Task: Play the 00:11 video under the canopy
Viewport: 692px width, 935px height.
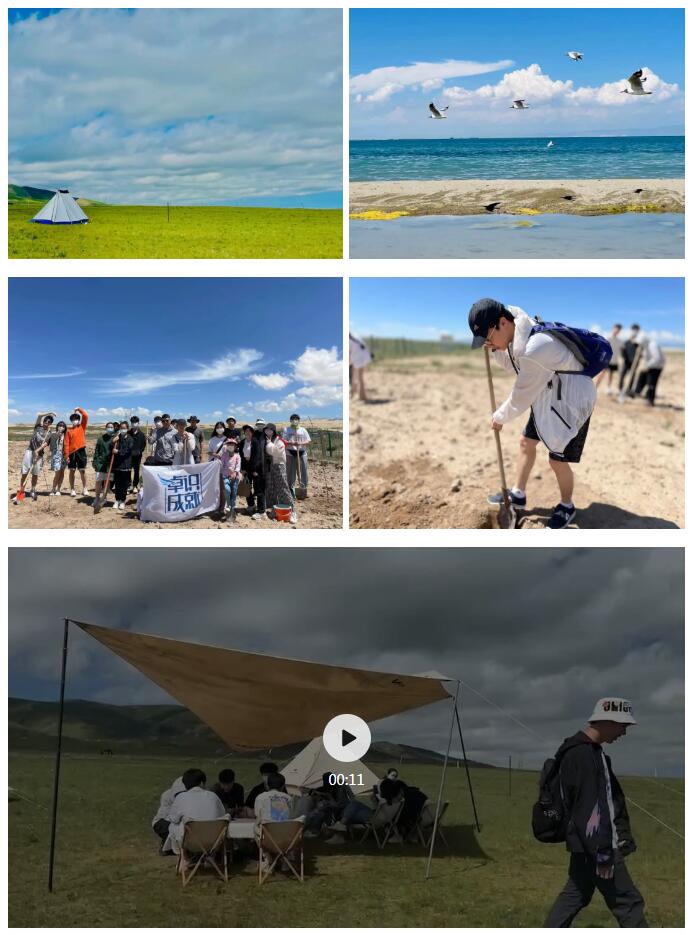Action: pyautogui.click(x=347, y=738)
